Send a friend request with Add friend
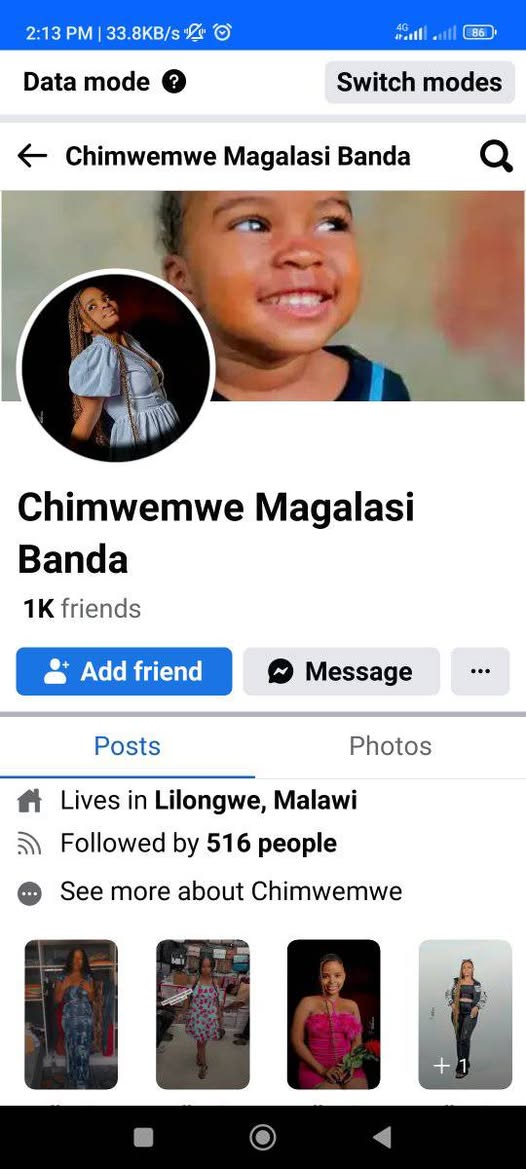 [124, 671]
